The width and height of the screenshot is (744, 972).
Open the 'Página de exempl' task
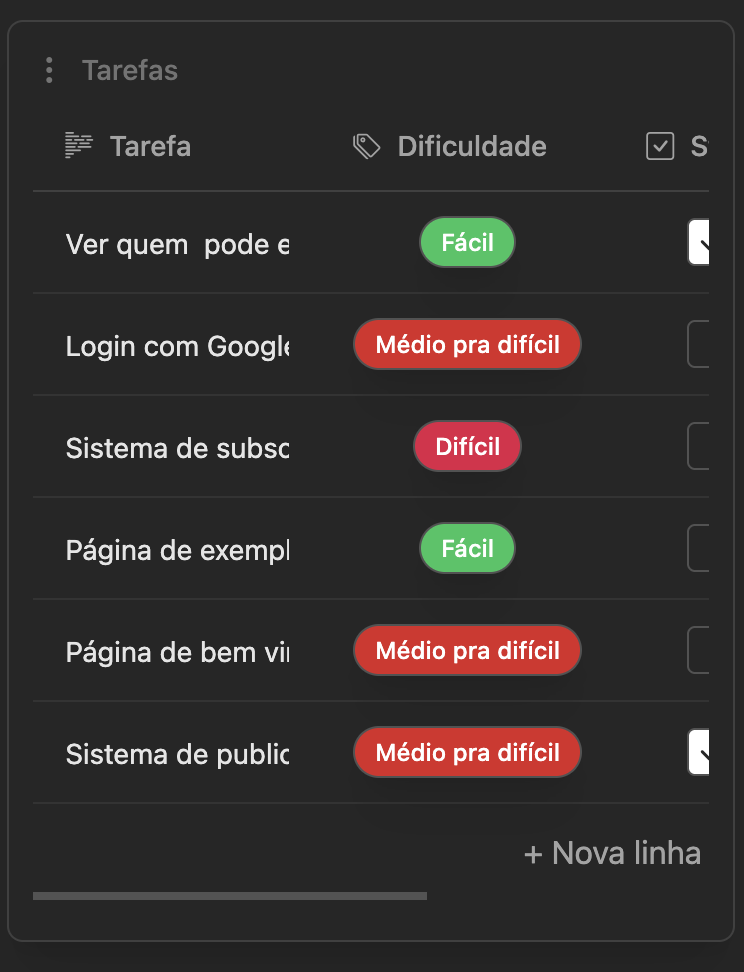177,550
